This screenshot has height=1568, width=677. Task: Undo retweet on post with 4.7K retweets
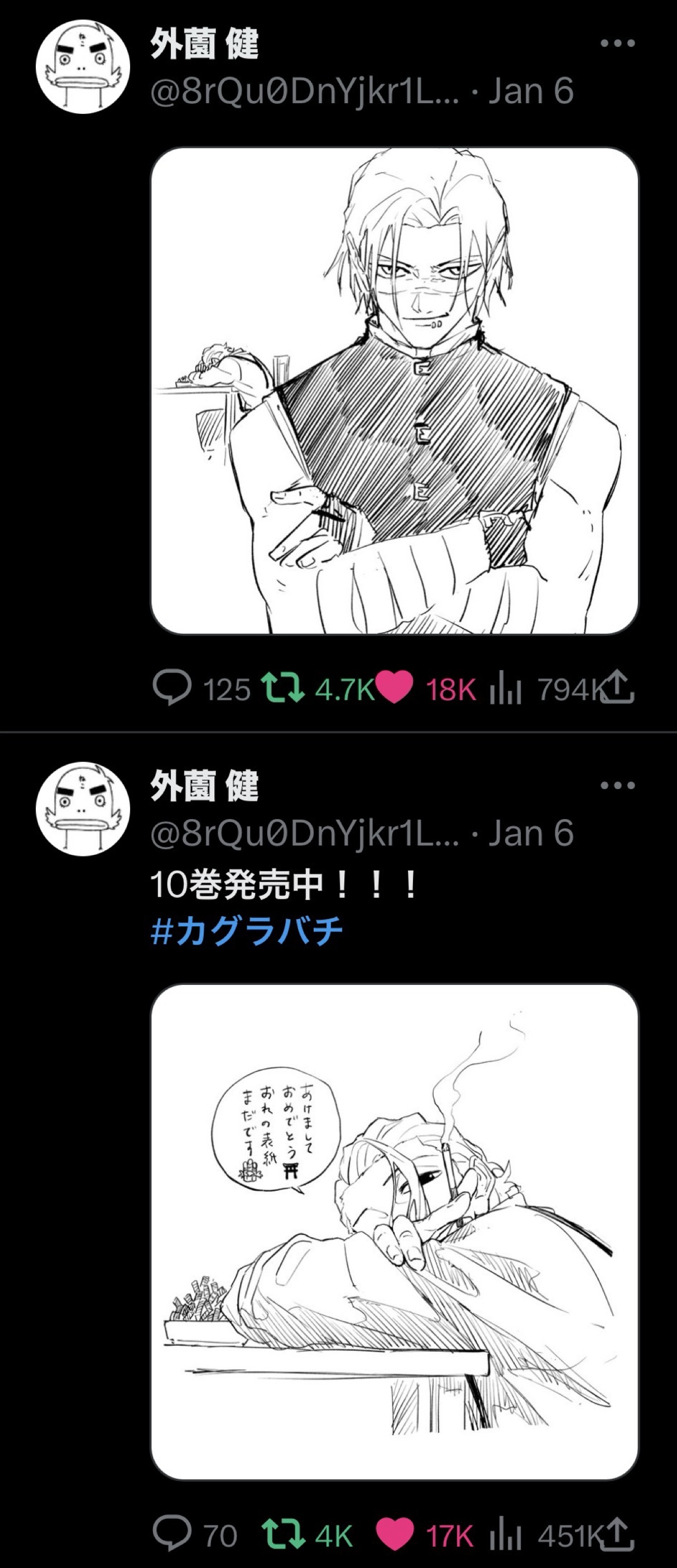(x=282, y=688)
